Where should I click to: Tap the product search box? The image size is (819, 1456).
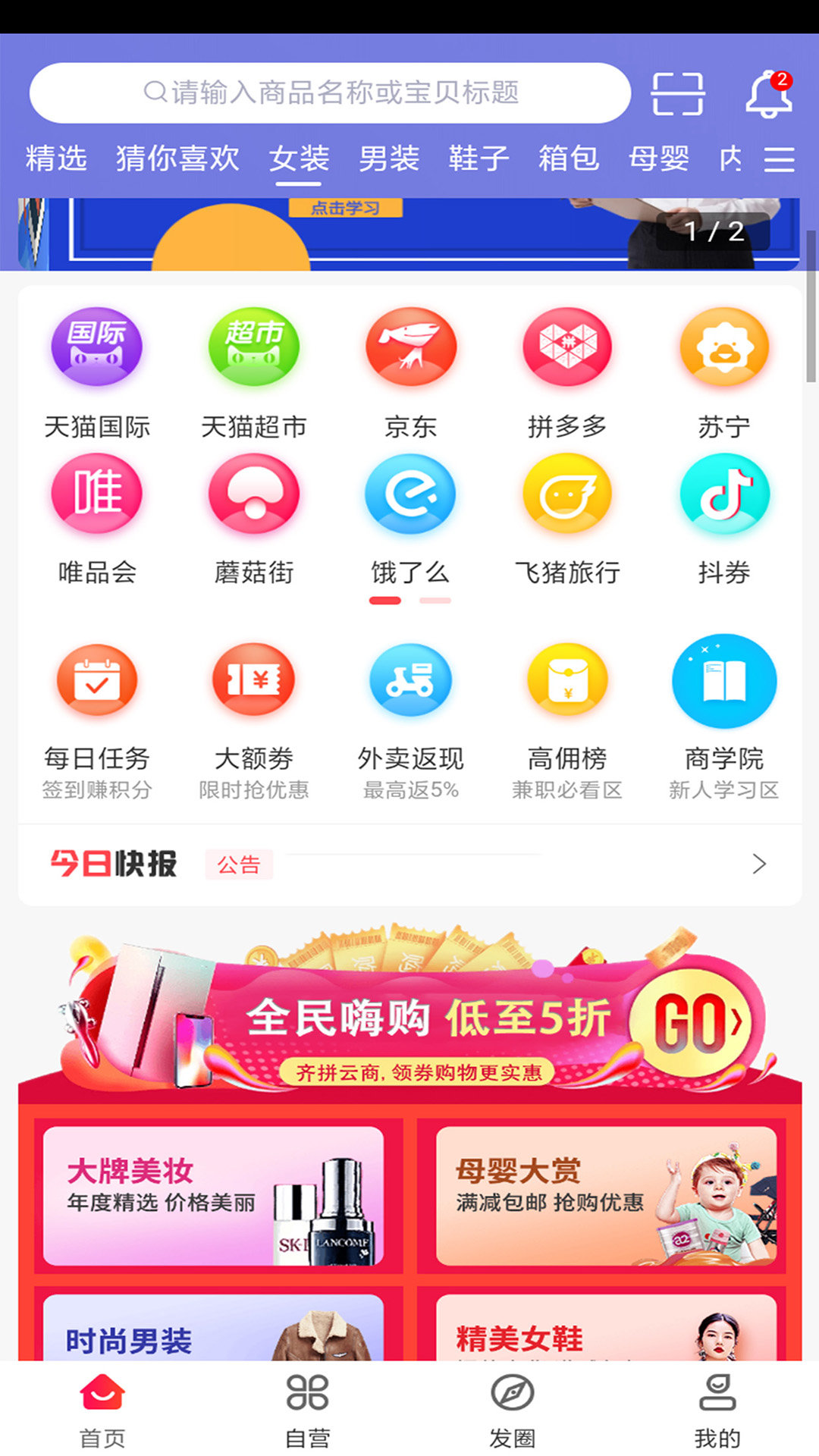(x=330, y=93)
